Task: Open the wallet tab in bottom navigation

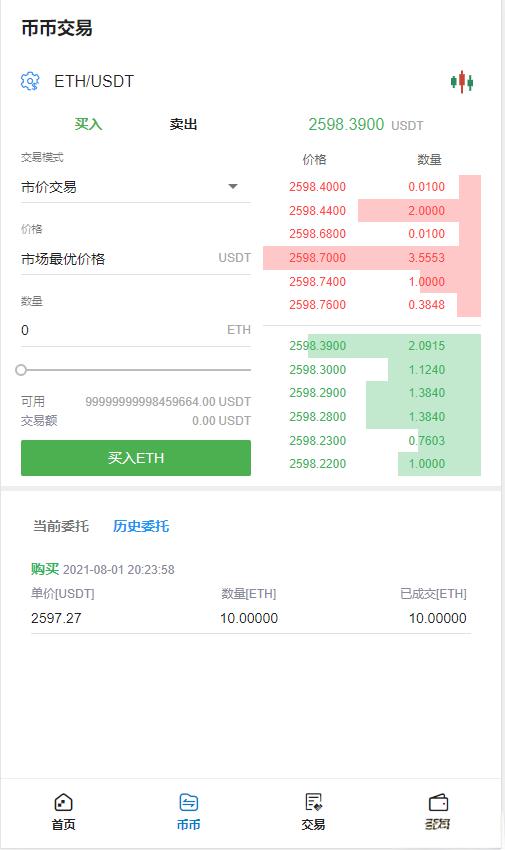Action: [438, 812]
